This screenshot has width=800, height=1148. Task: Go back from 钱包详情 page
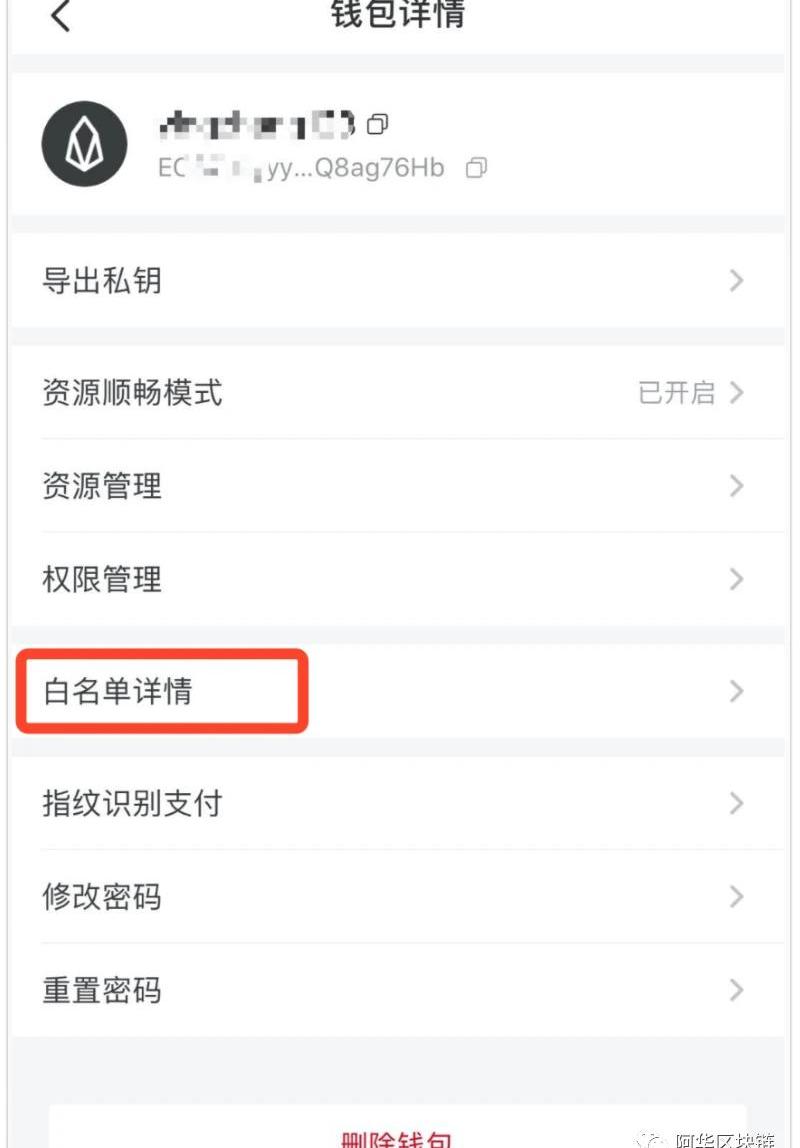pos(61,16)
